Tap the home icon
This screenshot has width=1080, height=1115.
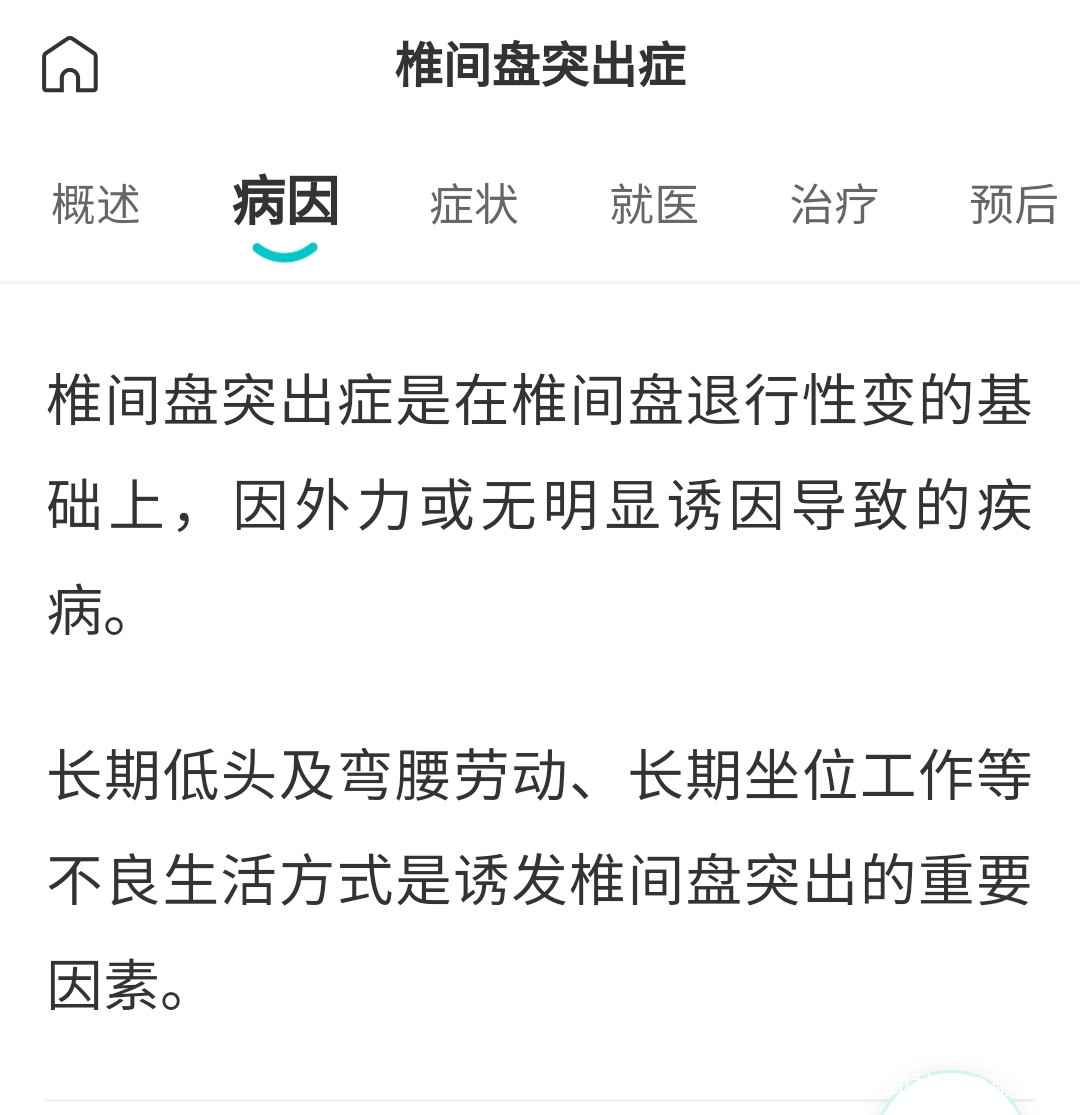[x=70, y=65]
